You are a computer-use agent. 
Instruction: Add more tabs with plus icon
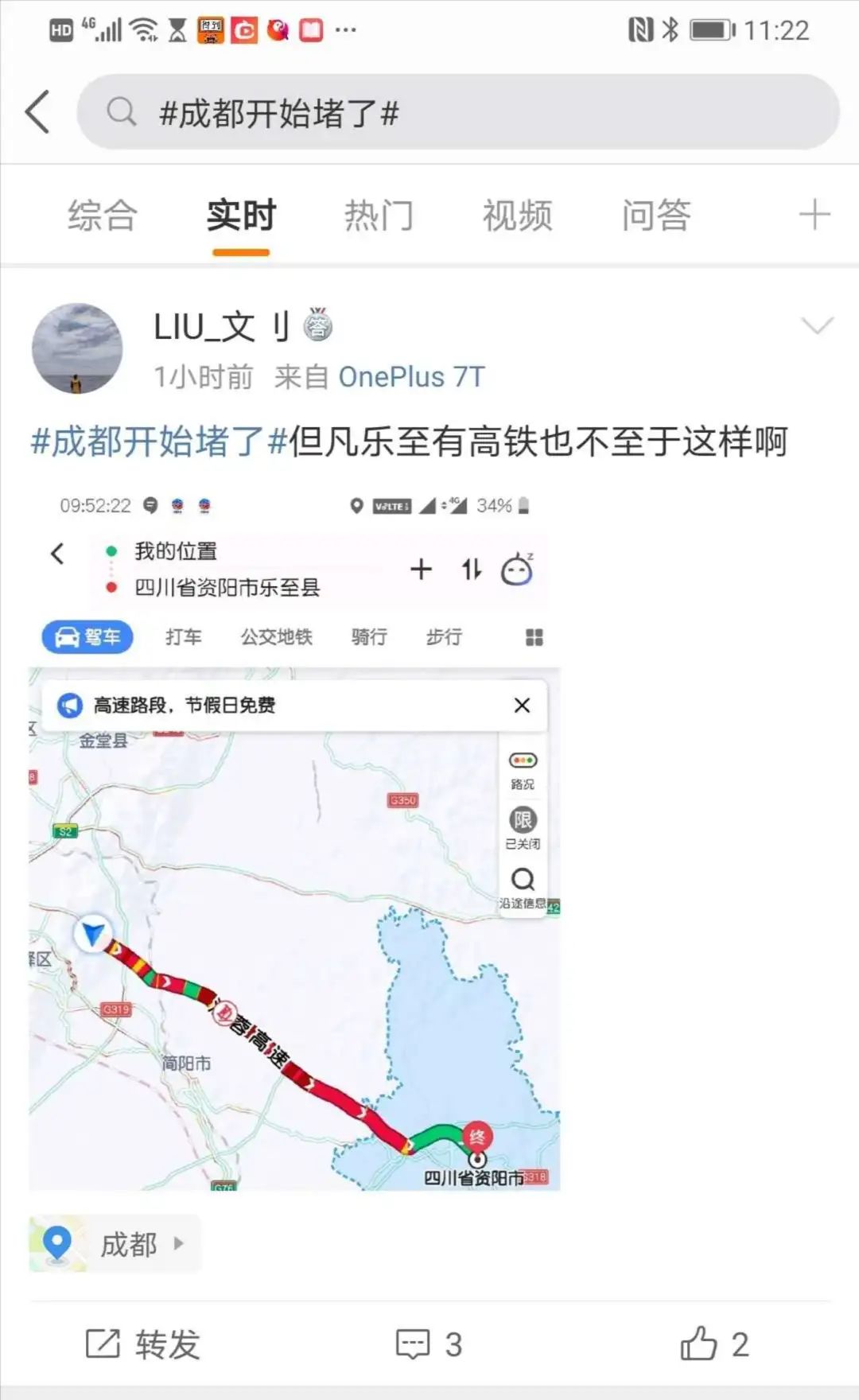click(x=814, y=216)
